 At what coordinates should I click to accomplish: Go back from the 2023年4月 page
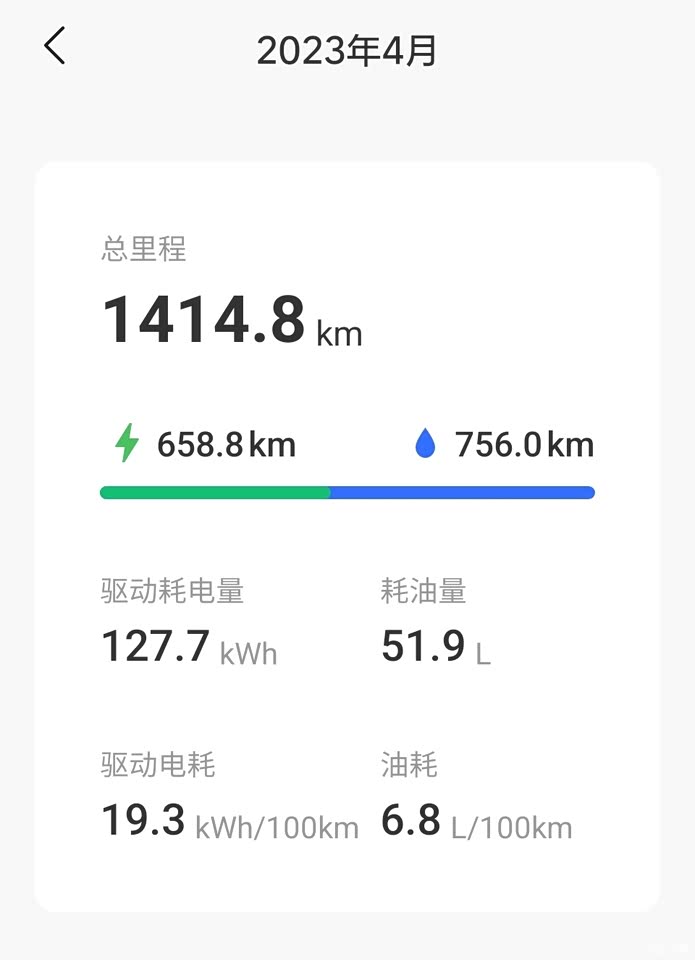55,47
